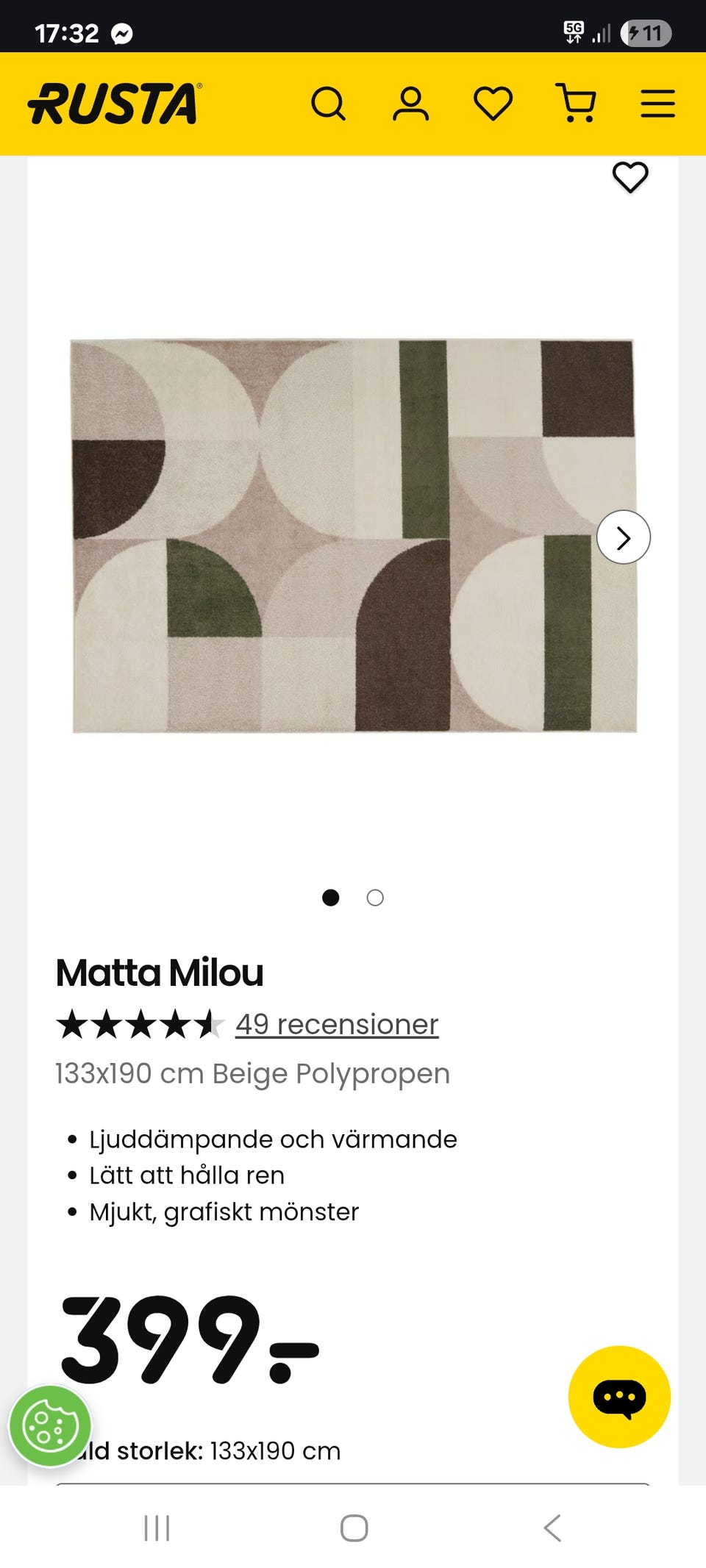
Task: Open the wishlist heart icon in the header
Action: 493,104
